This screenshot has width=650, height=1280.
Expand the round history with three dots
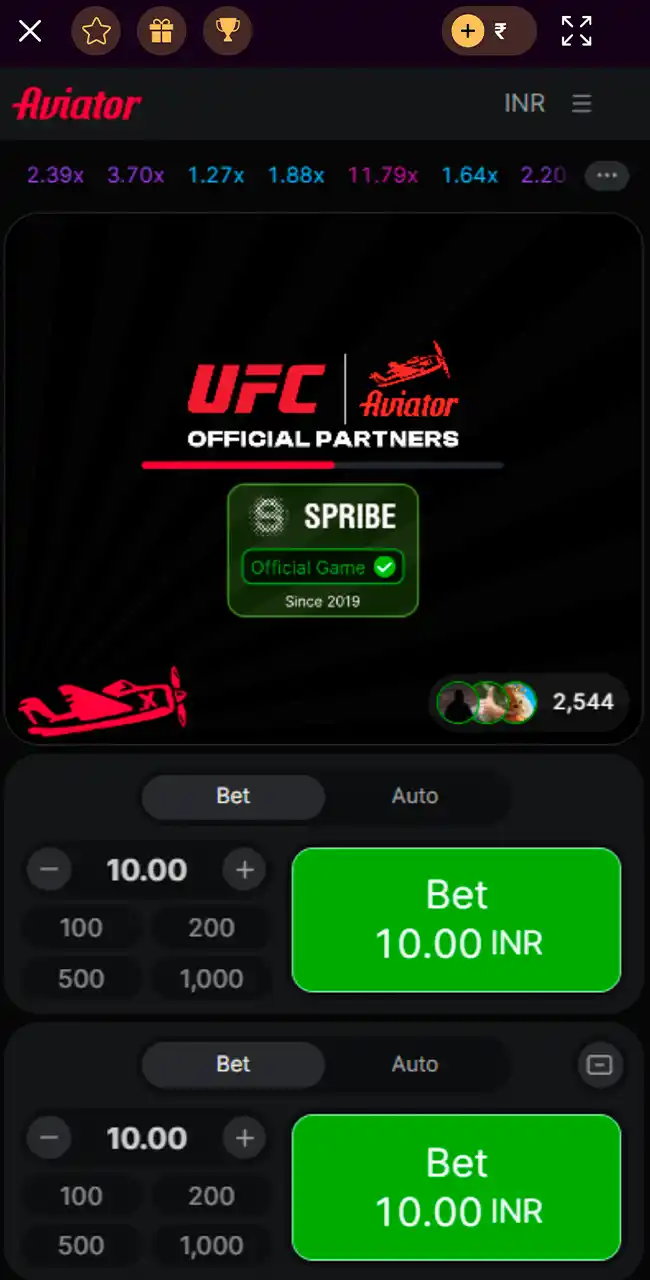(607, 175)
